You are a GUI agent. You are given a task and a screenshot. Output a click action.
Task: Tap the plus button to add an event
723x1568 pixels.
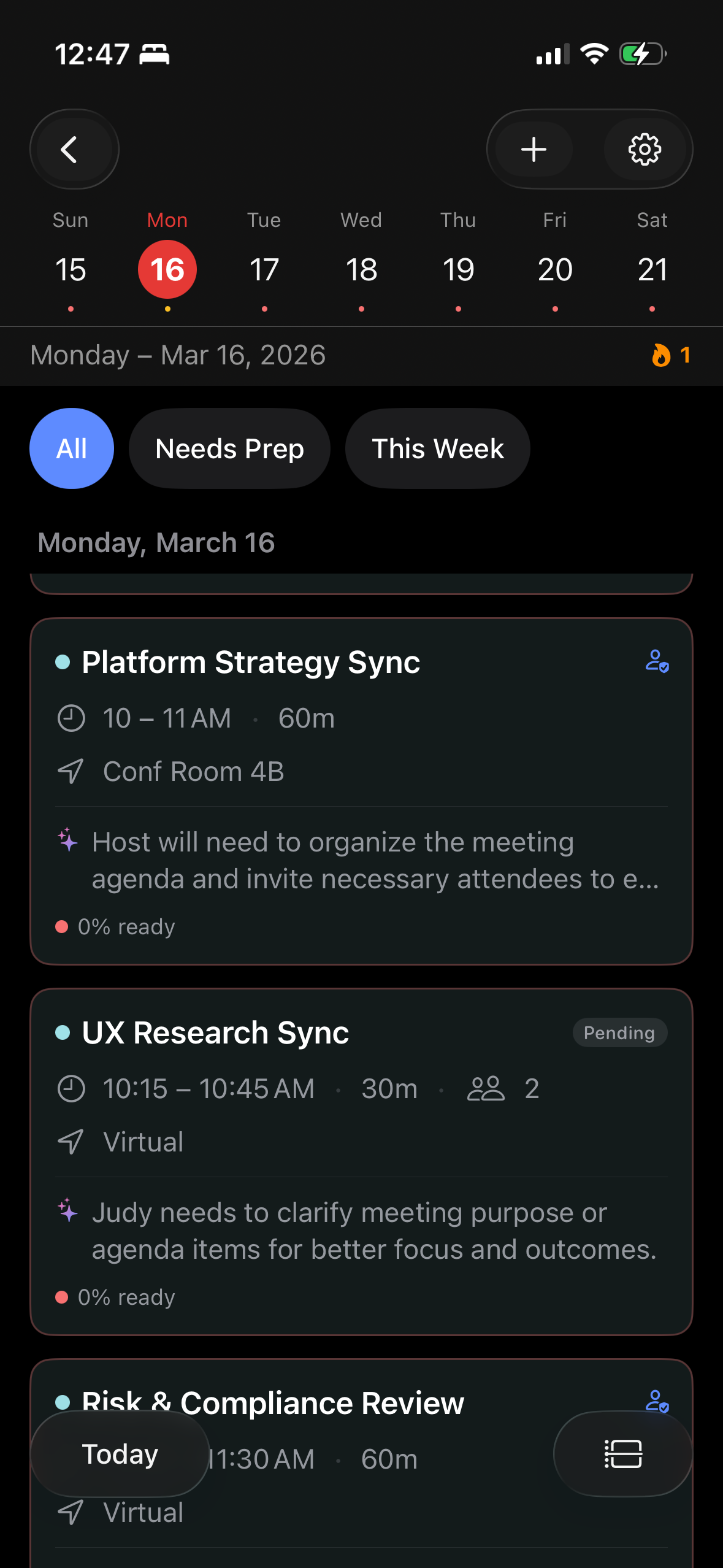point(533,149)
